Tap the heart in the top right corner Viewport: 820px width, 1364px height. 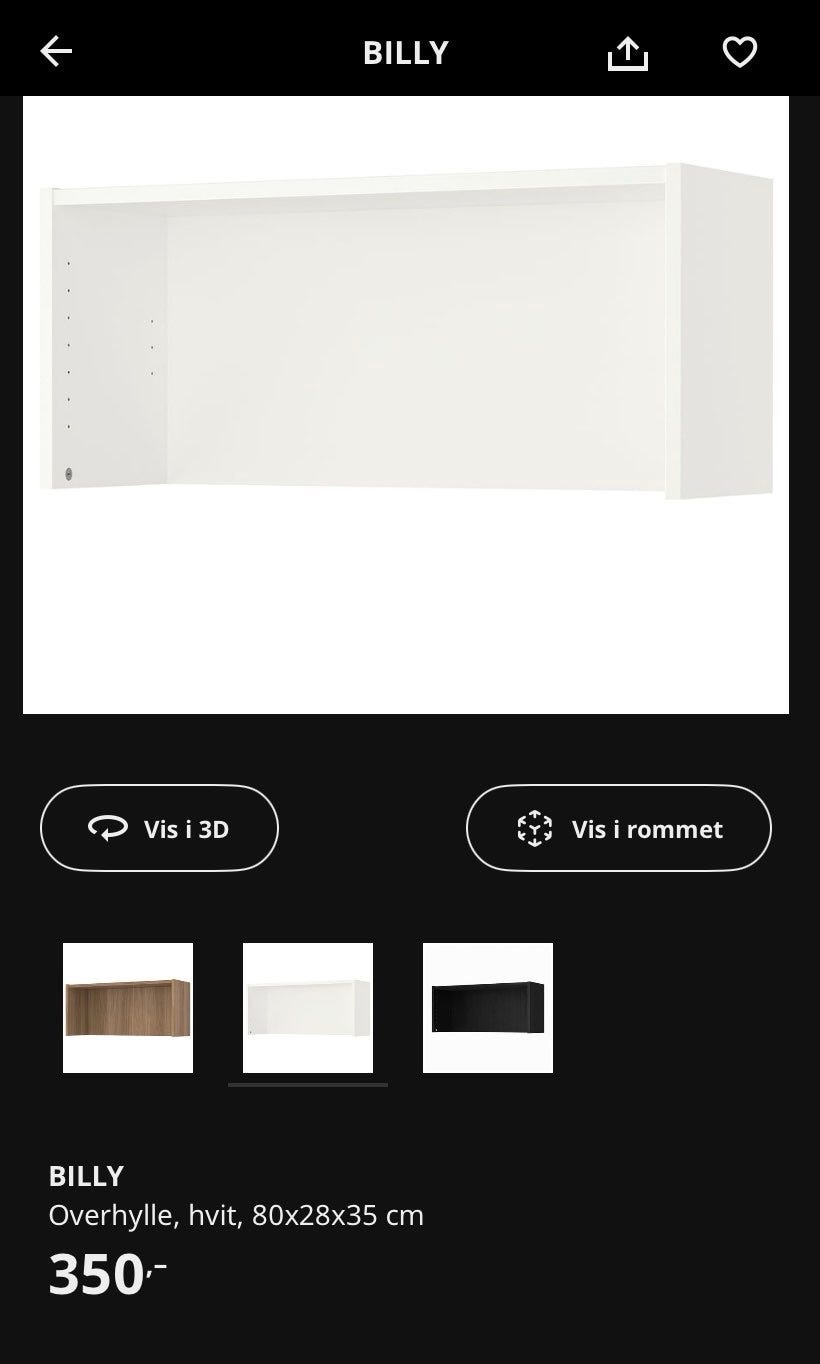(739, 51)
